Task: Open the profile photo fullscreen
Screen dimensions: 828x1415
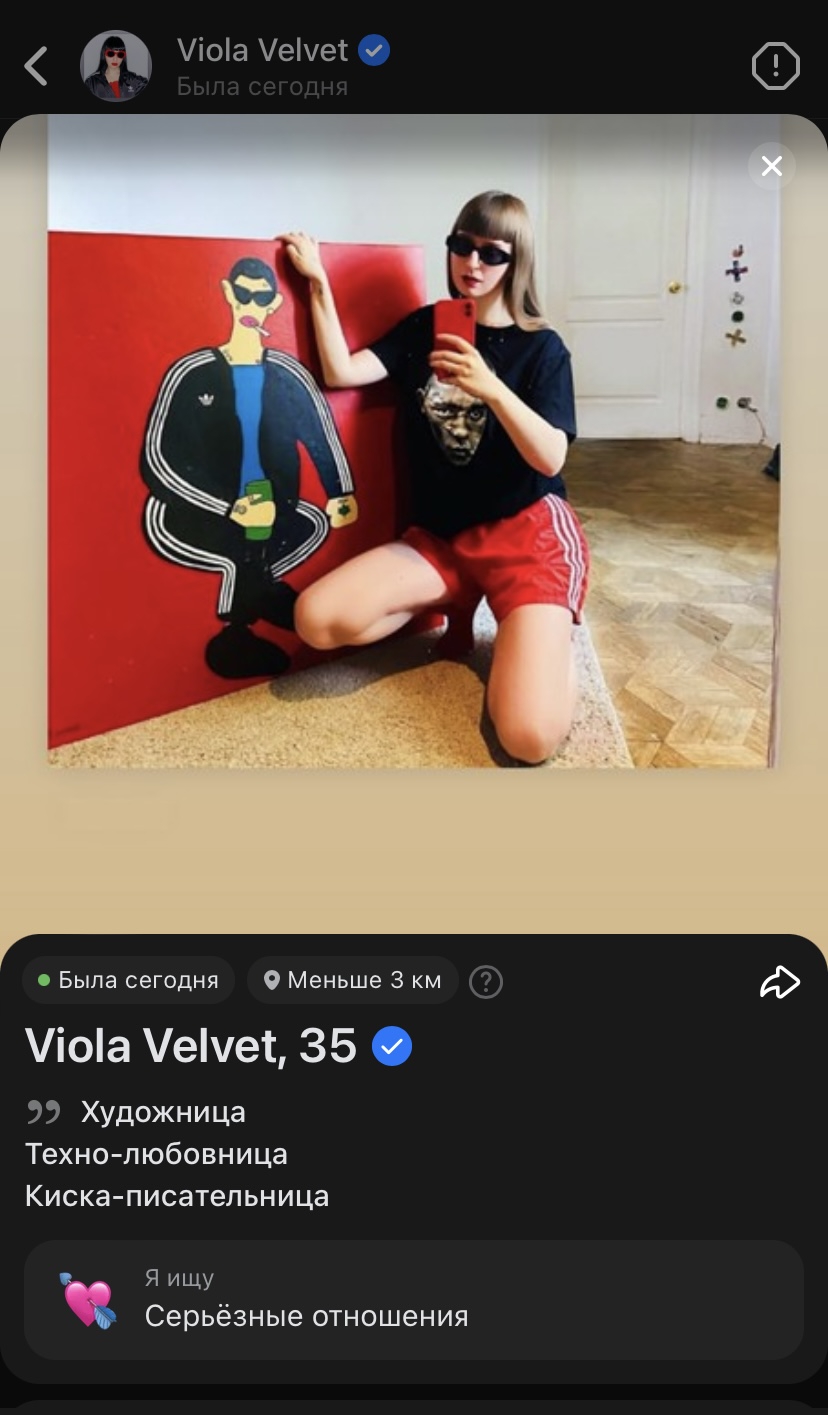Action: (413, 441)
